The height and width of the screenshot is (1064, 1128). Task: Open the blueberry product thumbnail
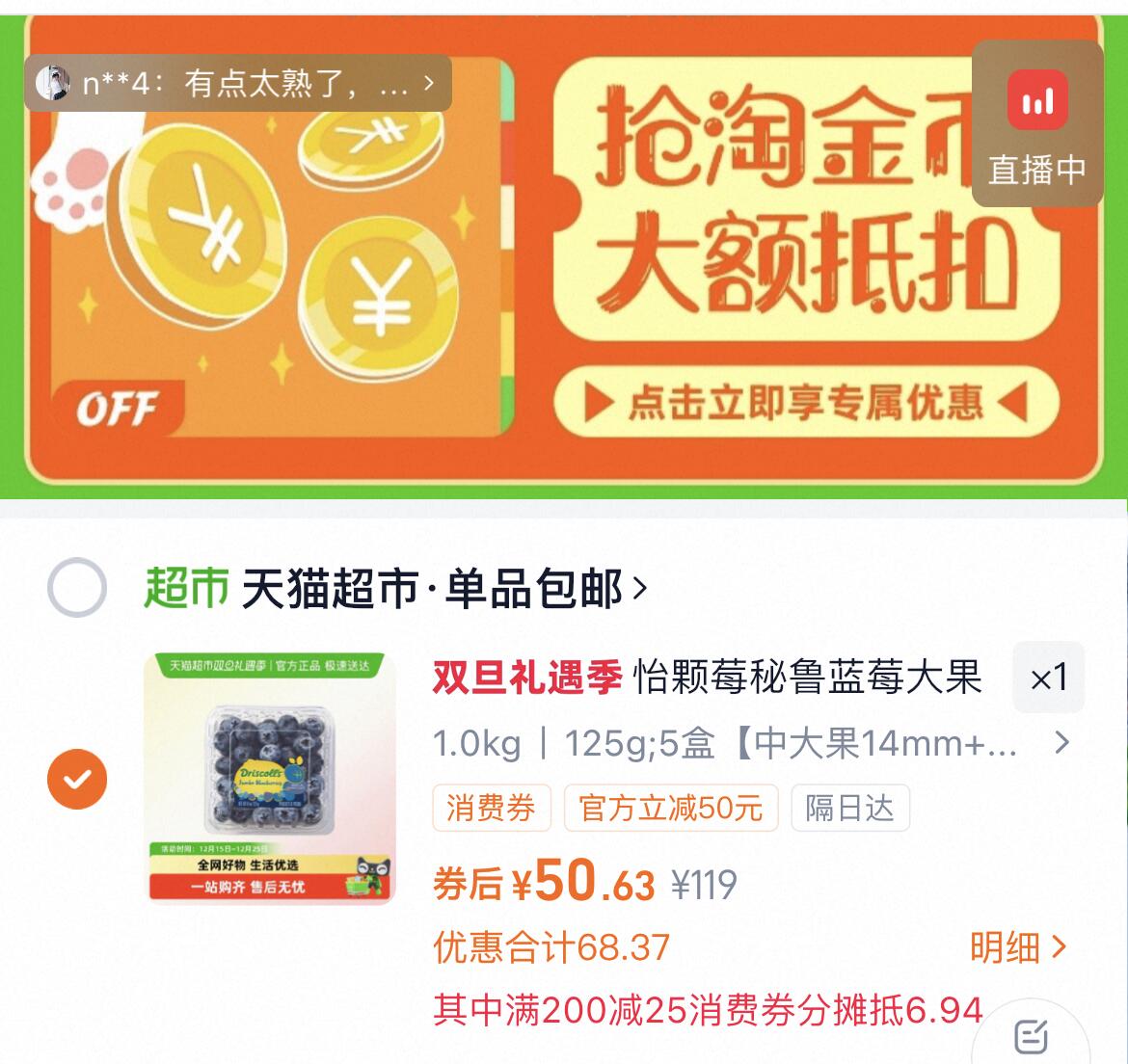(x=270, y=779)
